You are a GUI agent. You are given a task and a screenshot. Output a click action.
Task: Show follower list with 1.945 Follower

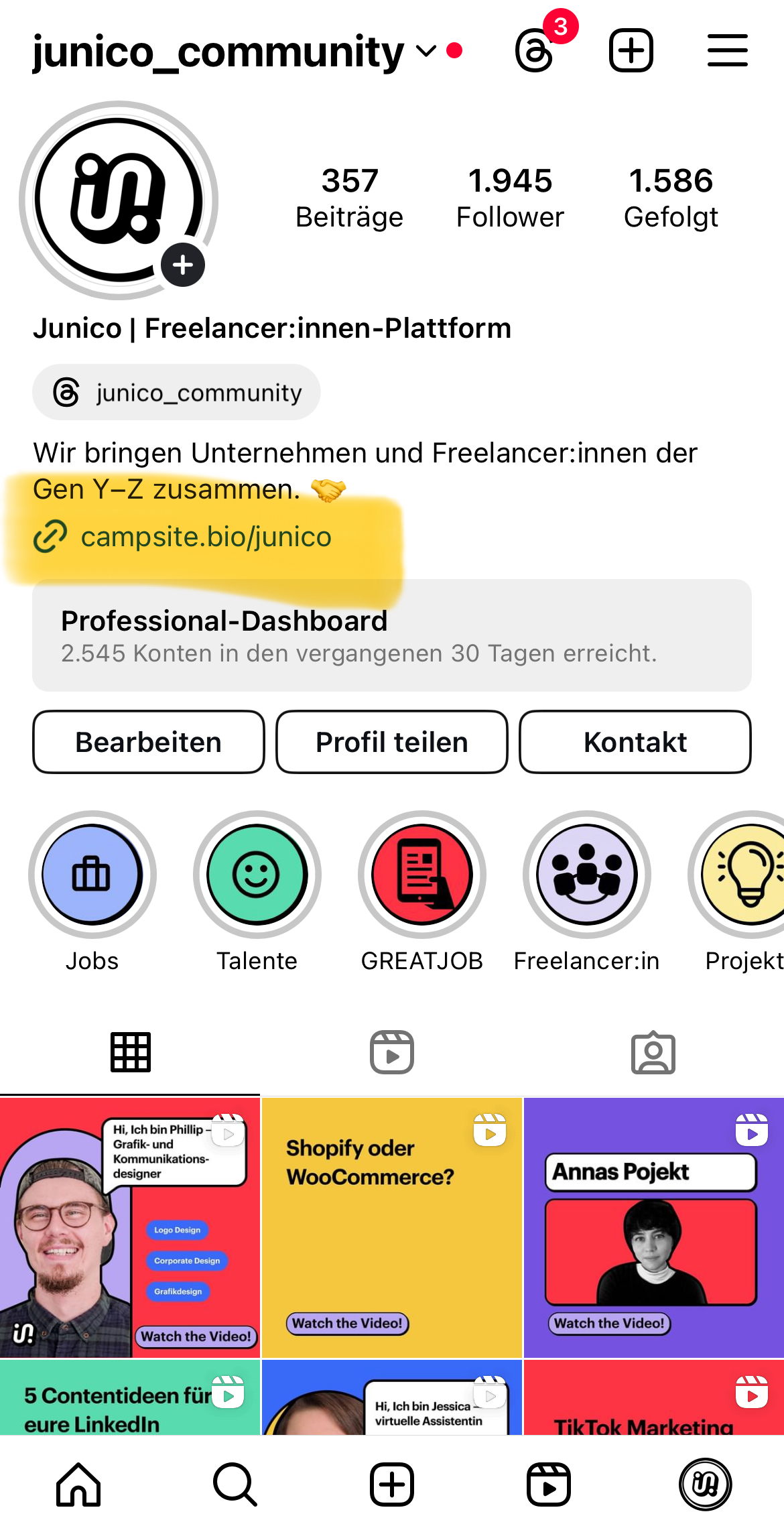[x=510, y=198]
